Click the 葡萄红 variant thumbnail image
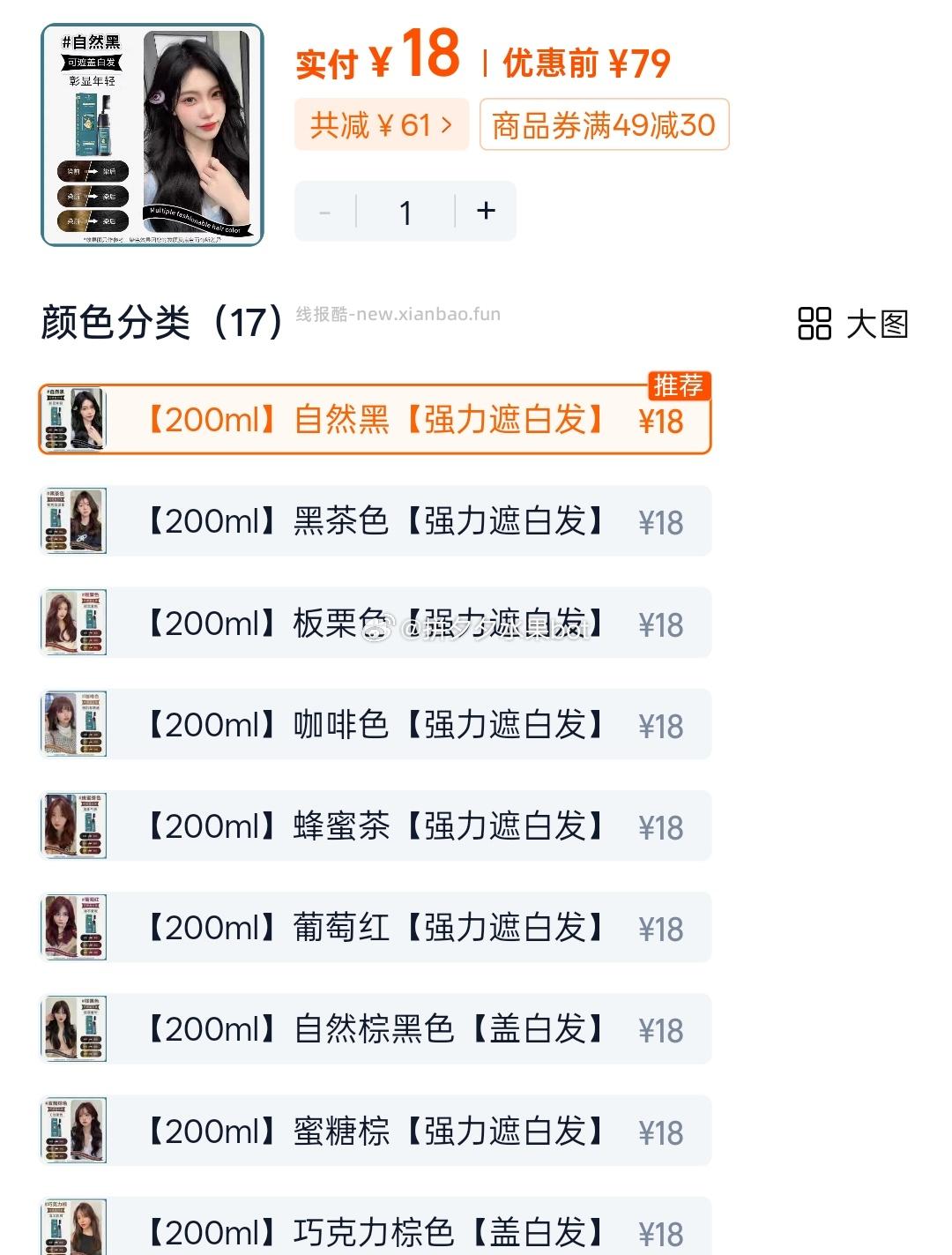952x1255 pixels. (x=75, y=928)
